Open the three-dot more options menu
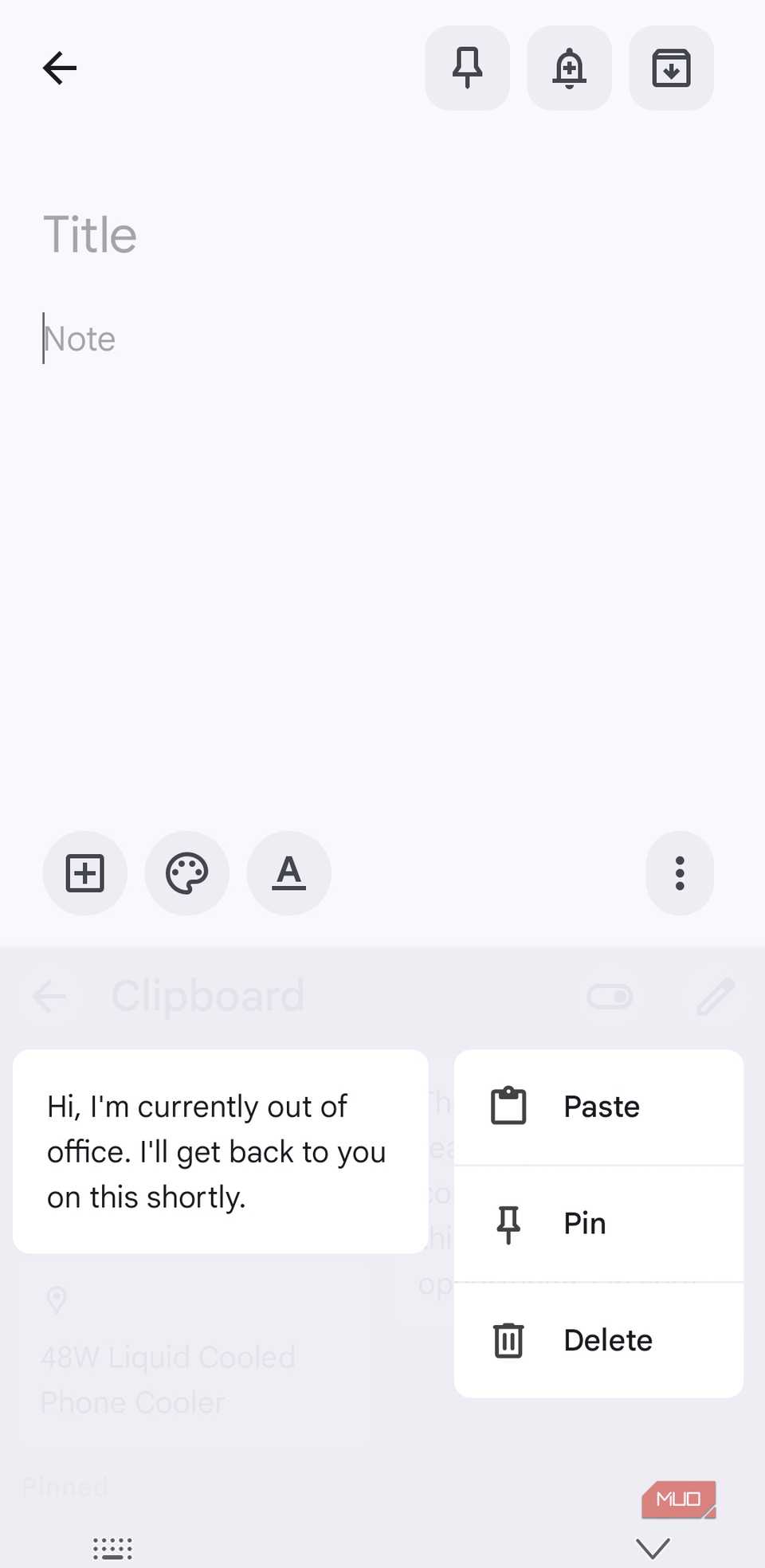The width and height of the screenshot is (765, 1568). pyautogui.click(x=679, y=873)
